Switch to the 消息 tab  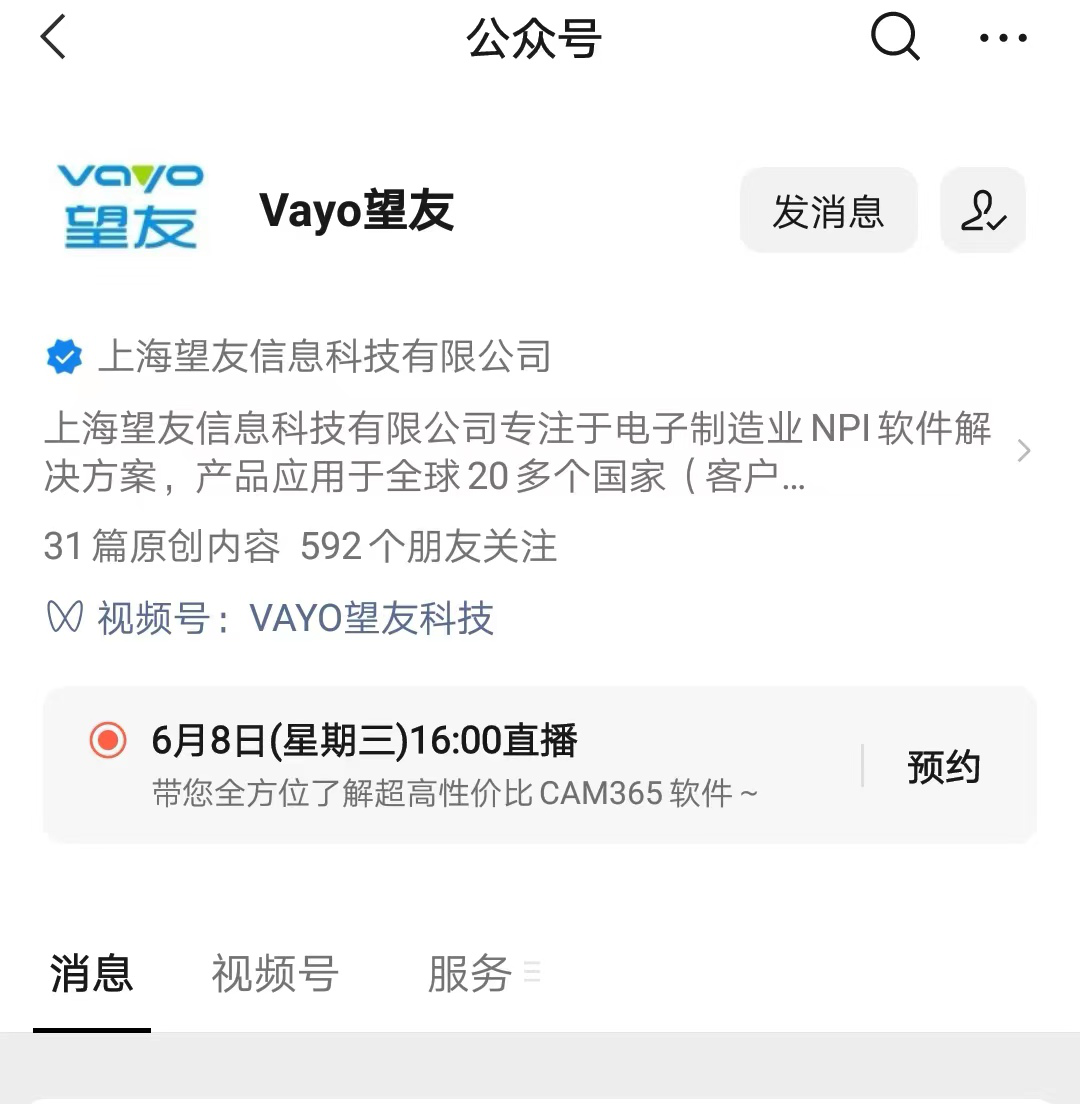[92, 973]
